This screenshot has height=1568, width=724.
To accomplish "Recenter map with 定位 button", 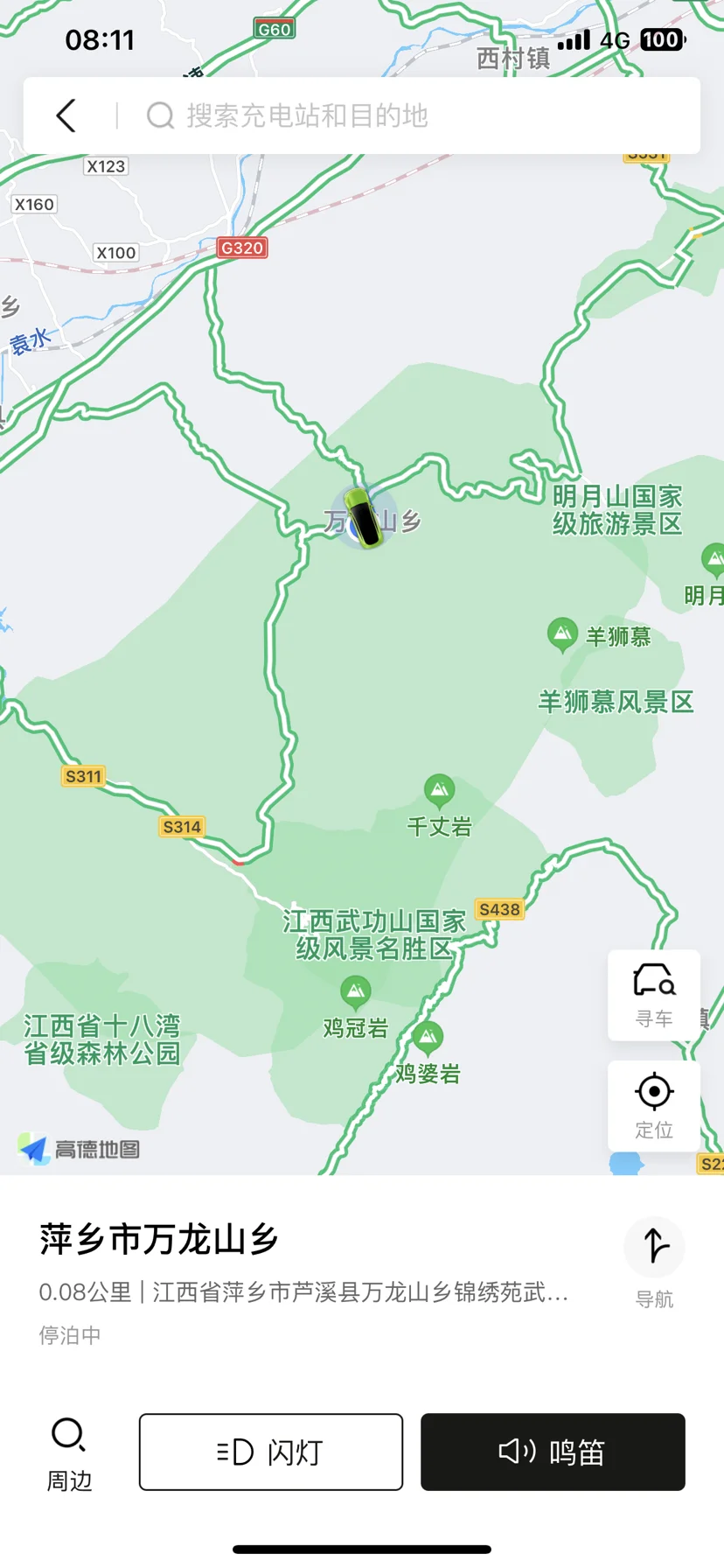I will click(x=653, y=1105).
